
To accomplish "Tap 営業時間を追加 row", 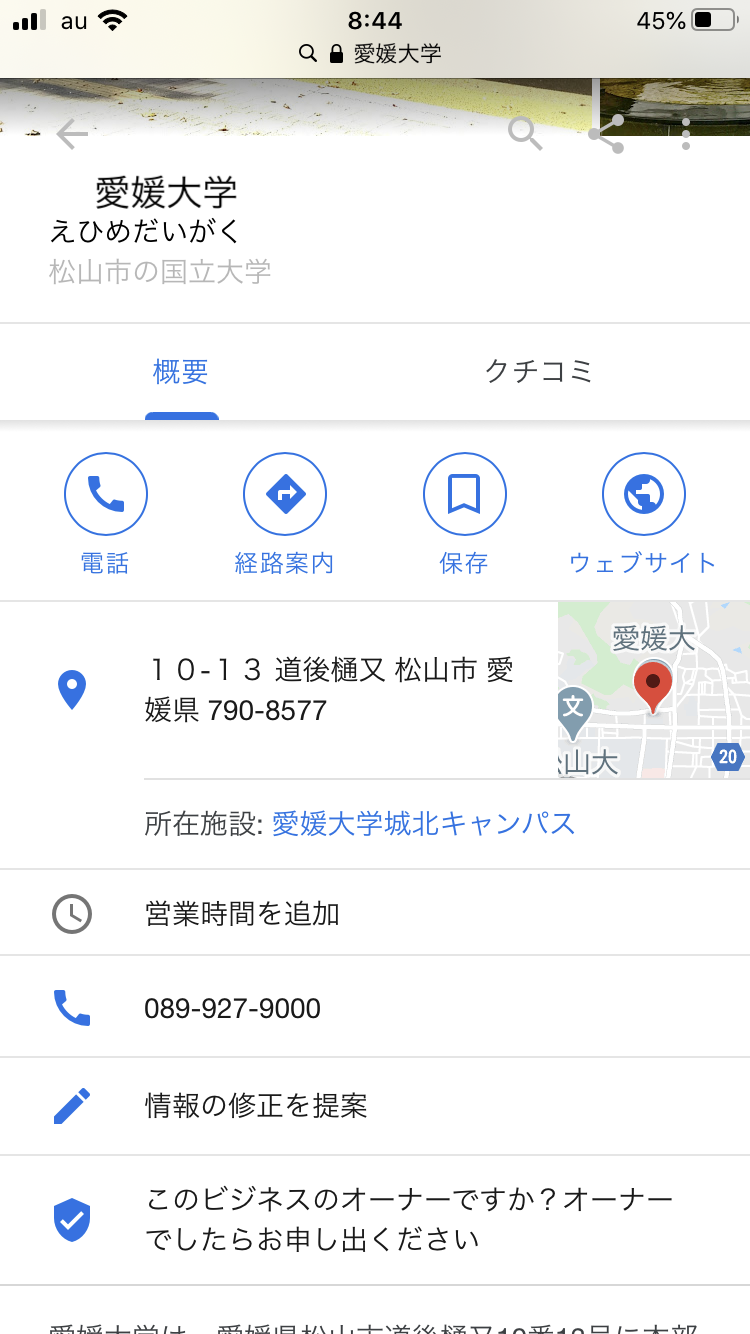I will [x=242, y=913].
